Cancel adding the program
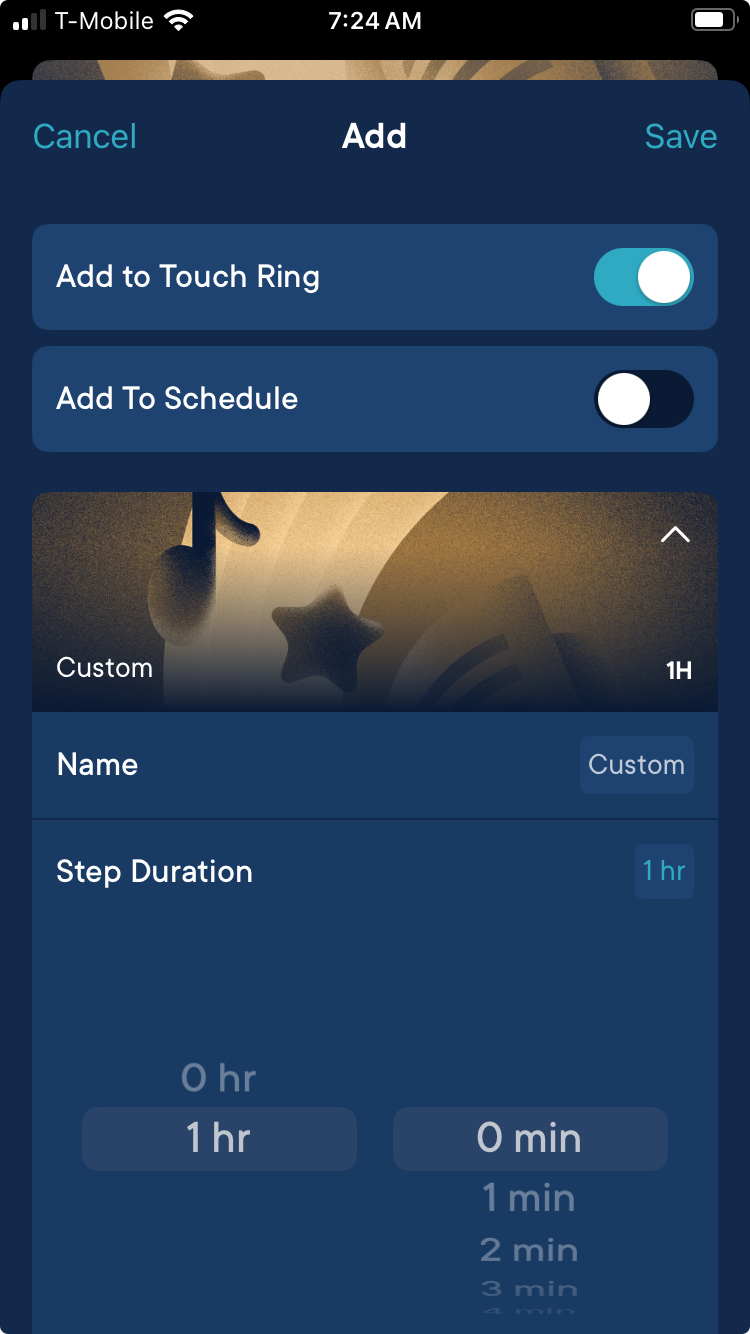 [84, 136]
